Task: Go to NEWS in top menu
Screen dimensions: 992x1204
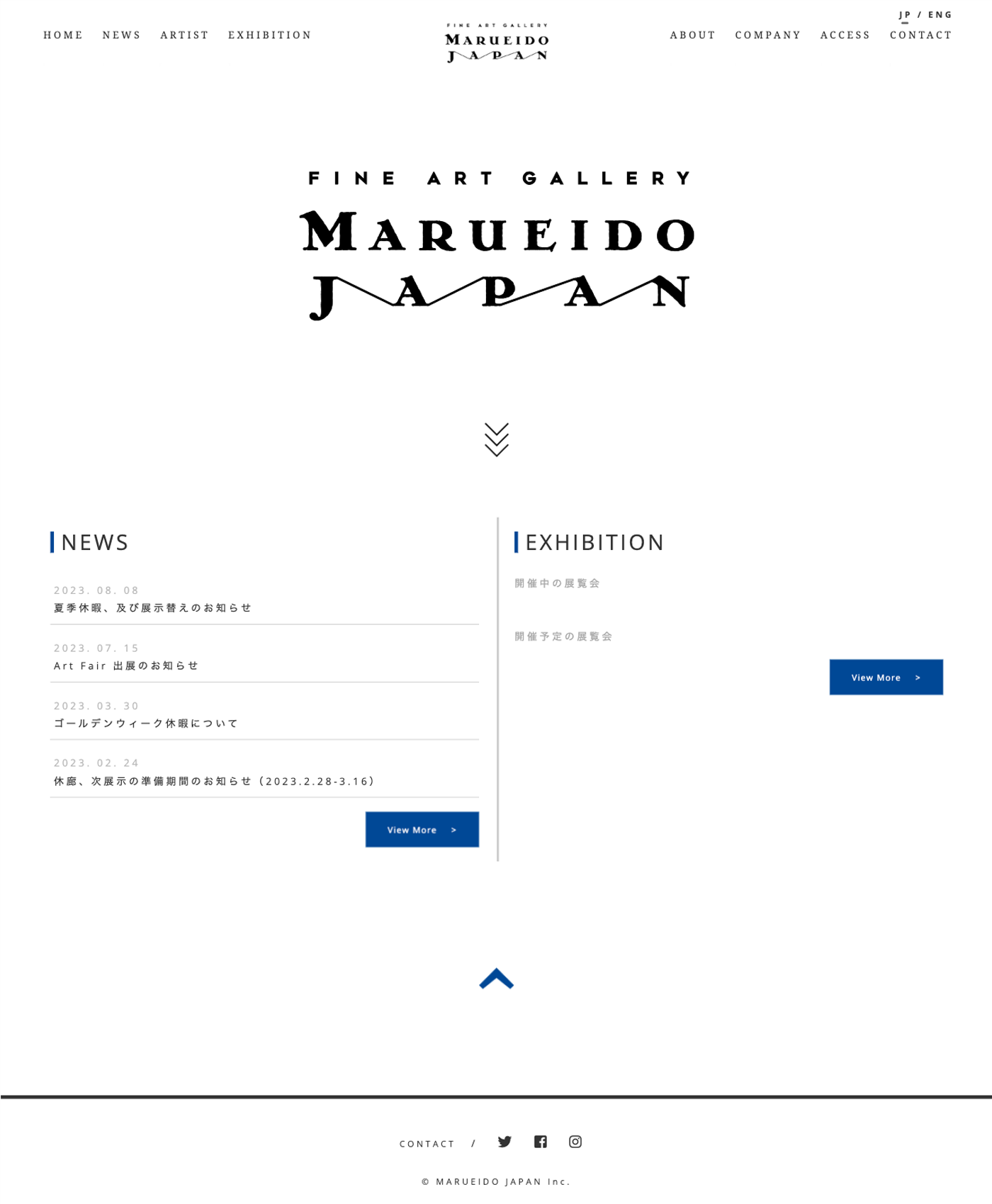Action: click(121, 35)
